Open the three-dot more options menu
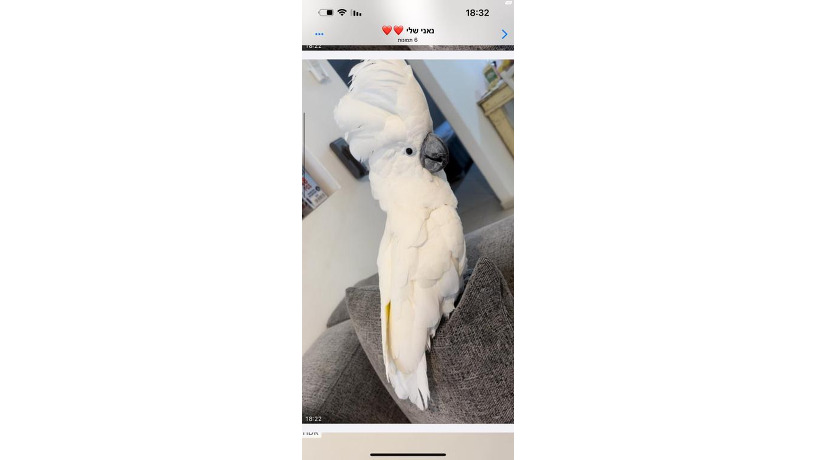This screenshot has width=816, height=460. (x=319, y=34)
